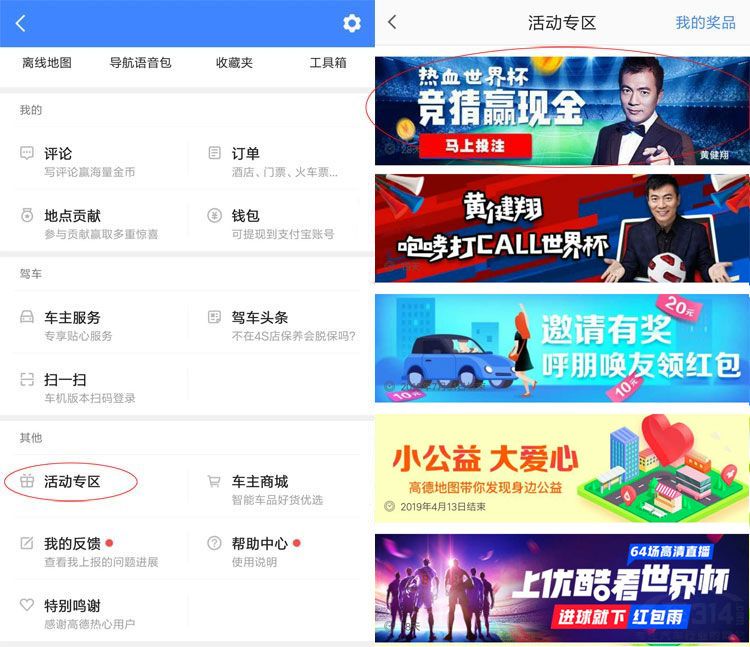
Task: Open 活动专区
Action: [72, 482]
